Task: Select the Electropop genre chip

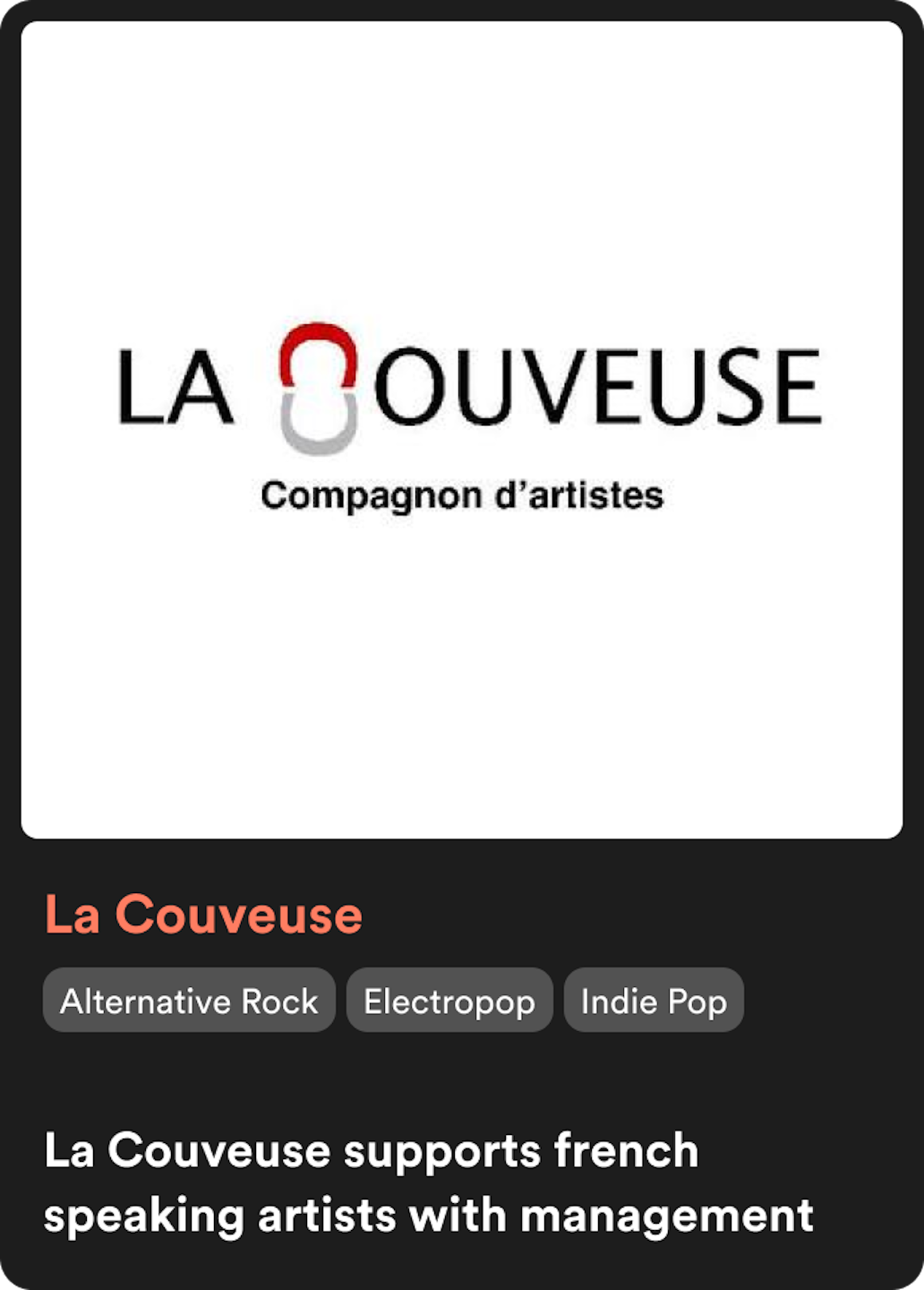Action: tap(449, 1001)
